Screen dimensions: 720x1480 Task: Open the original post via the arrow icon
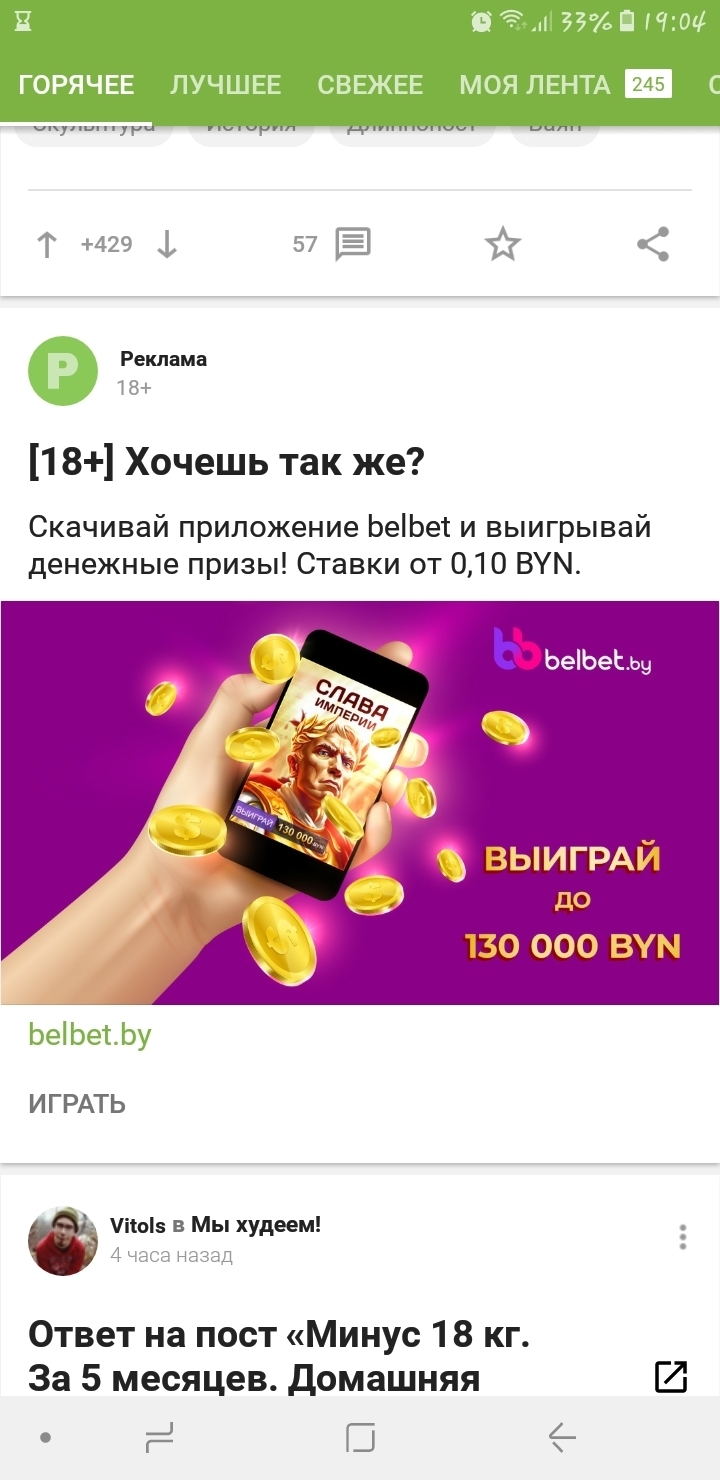671,1376
